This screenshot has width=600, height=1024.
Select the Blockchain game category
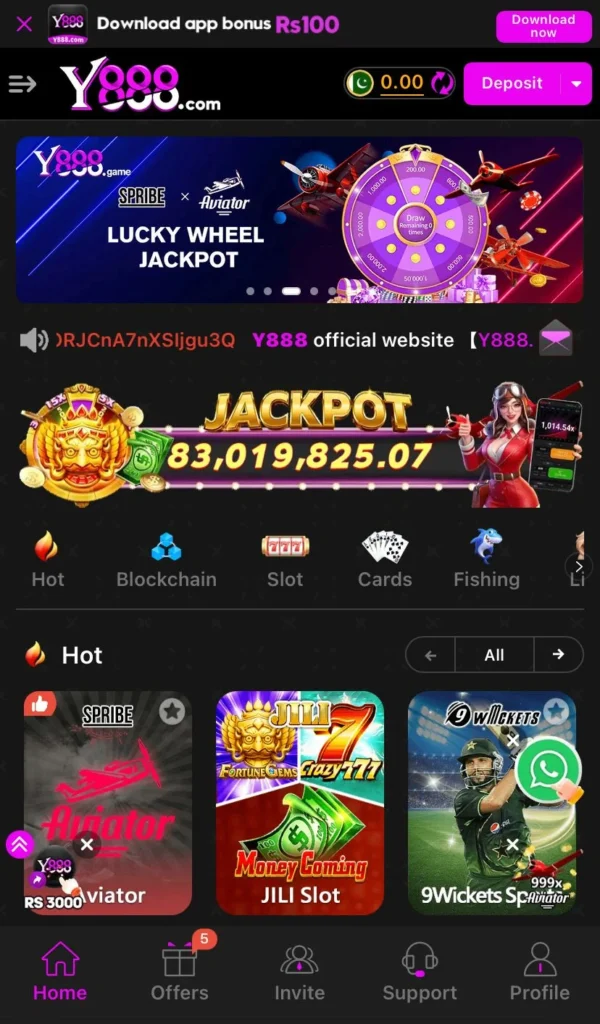tap(166, 560)
